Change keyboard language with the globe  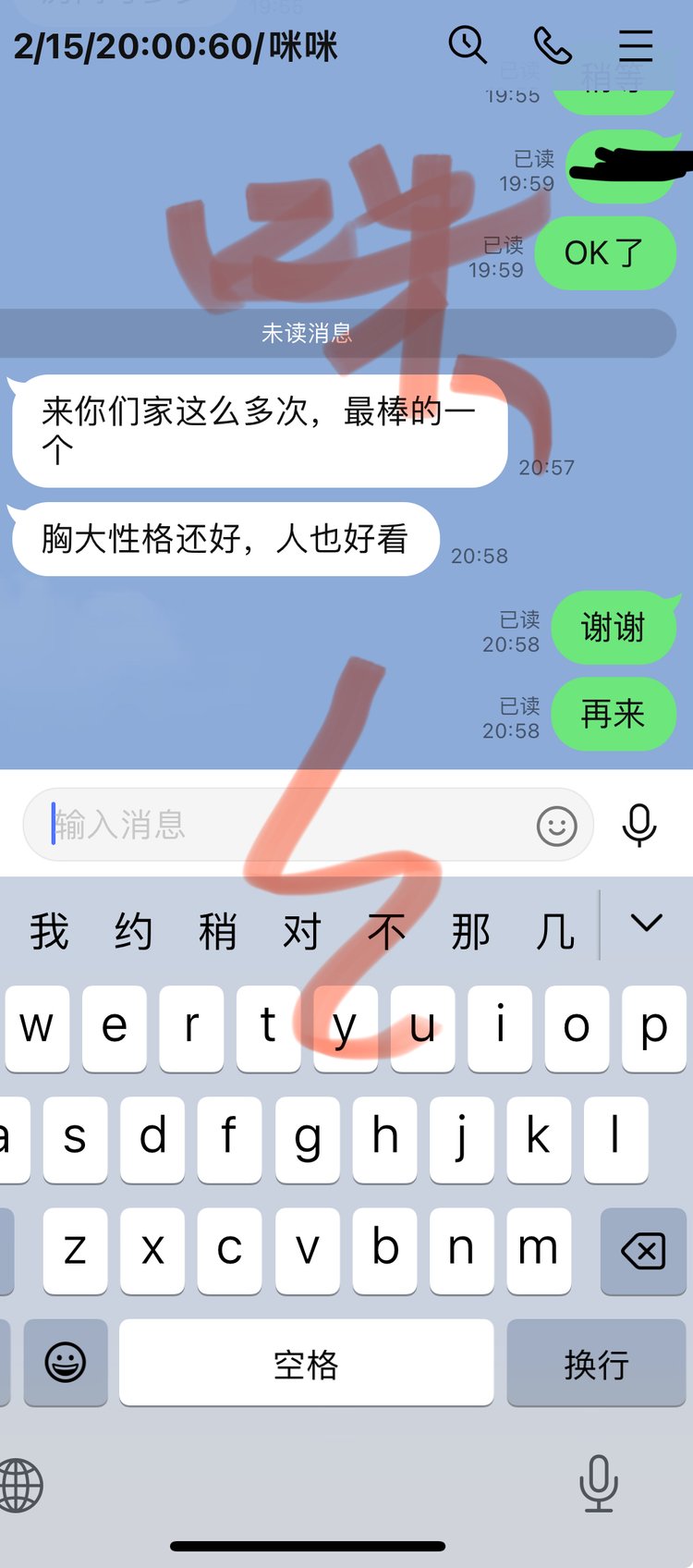point(20,1486)
